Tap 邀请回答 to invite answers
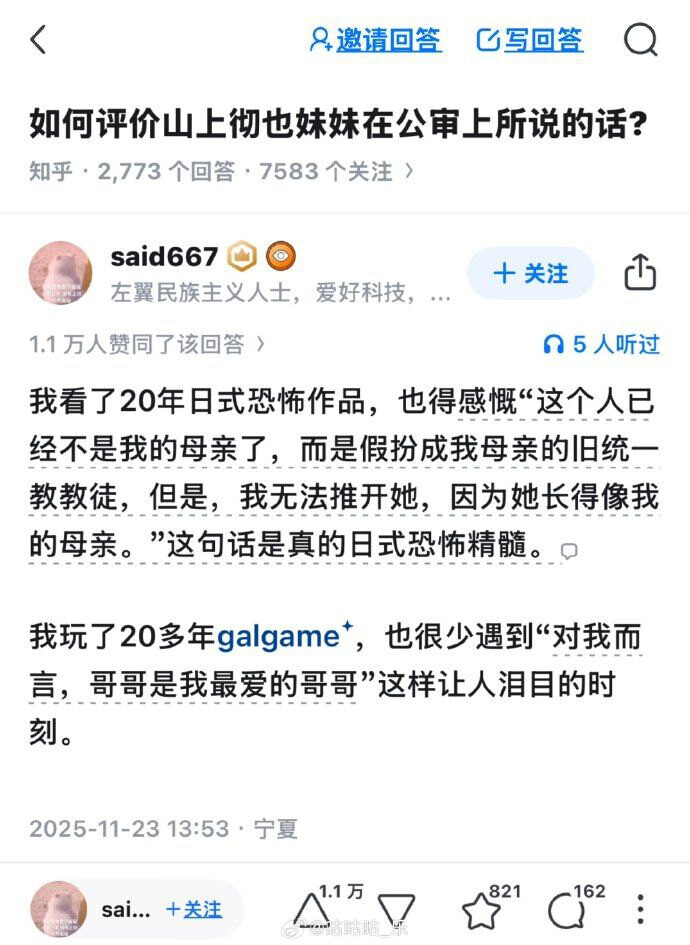690x945 pixels. (375, 40)
